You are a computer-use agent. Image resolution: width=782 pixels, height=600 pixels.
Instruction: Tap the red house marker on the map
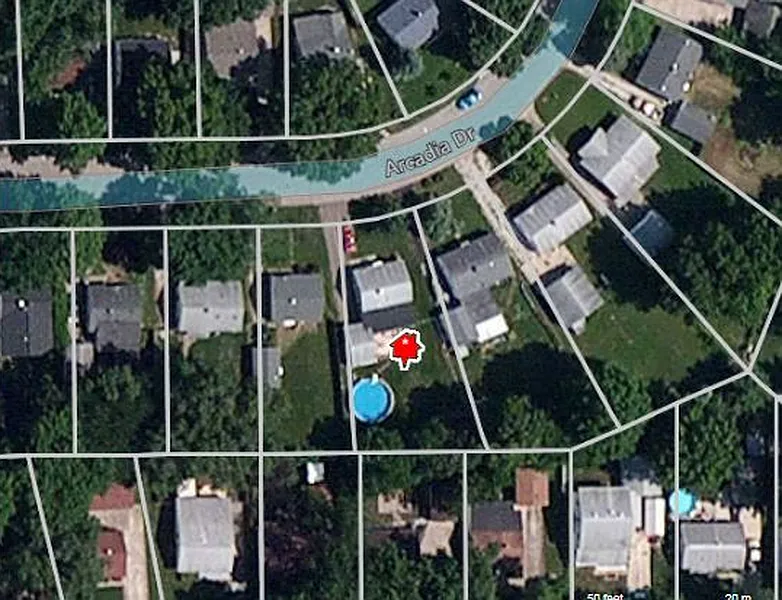pyautogui.click(x=405, y=350)
